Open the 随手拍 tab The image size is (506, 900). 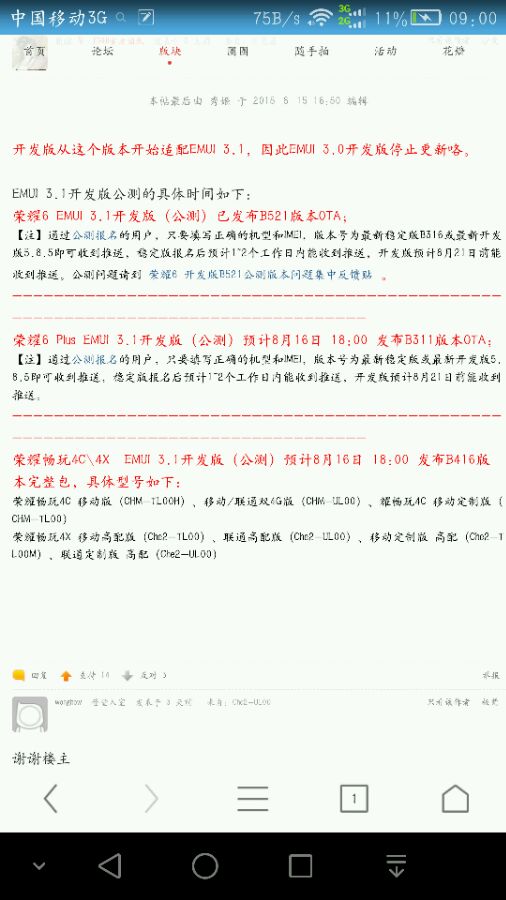[312, 51]
